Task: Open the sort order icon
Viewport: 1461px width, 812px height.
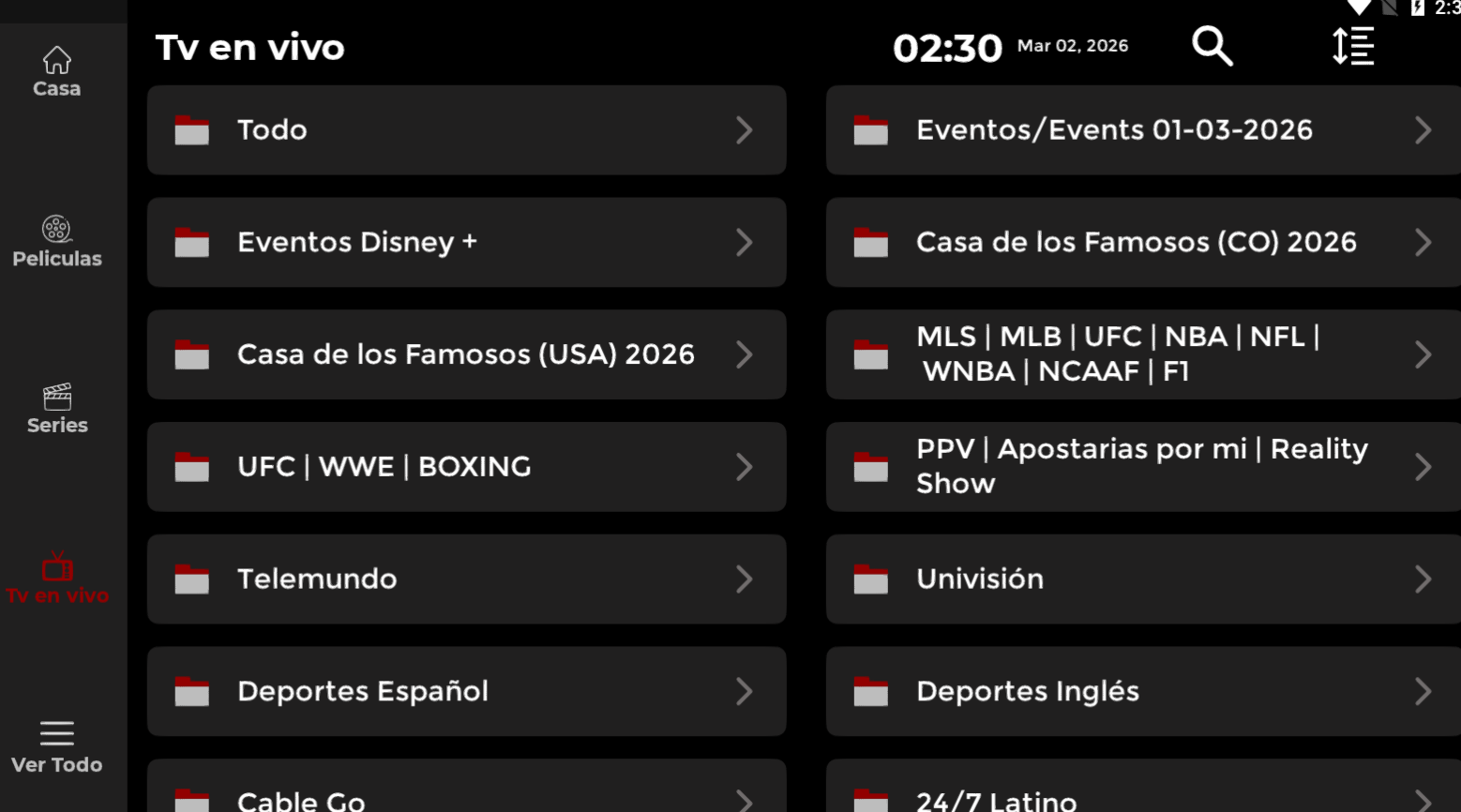Action: click(x=1353, y=46)
